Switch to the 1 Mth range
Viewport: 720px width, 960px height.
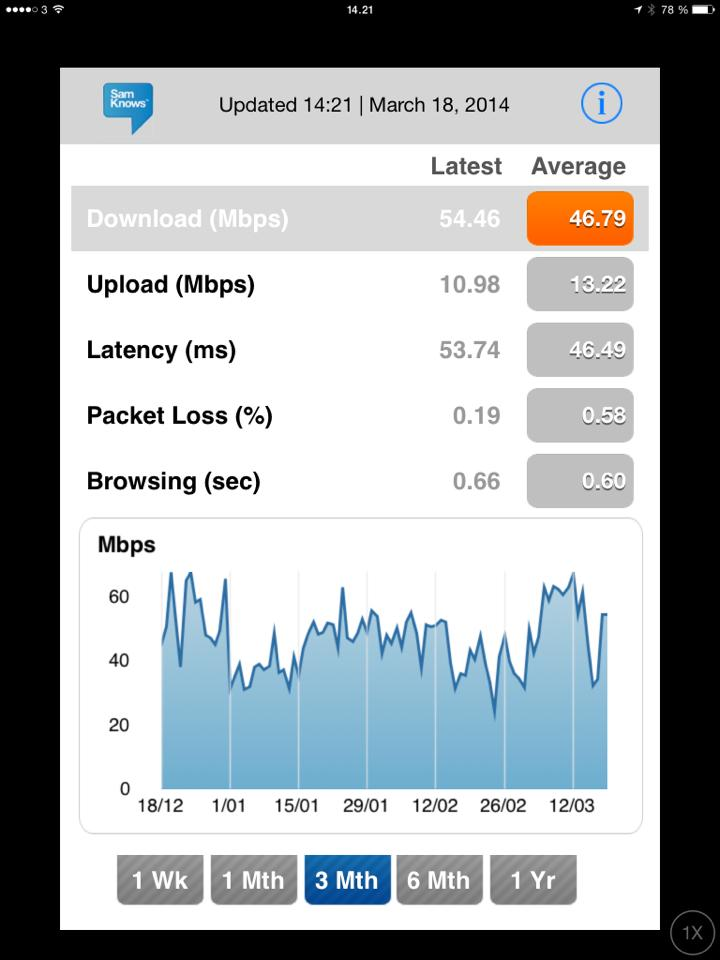(253, 880)
